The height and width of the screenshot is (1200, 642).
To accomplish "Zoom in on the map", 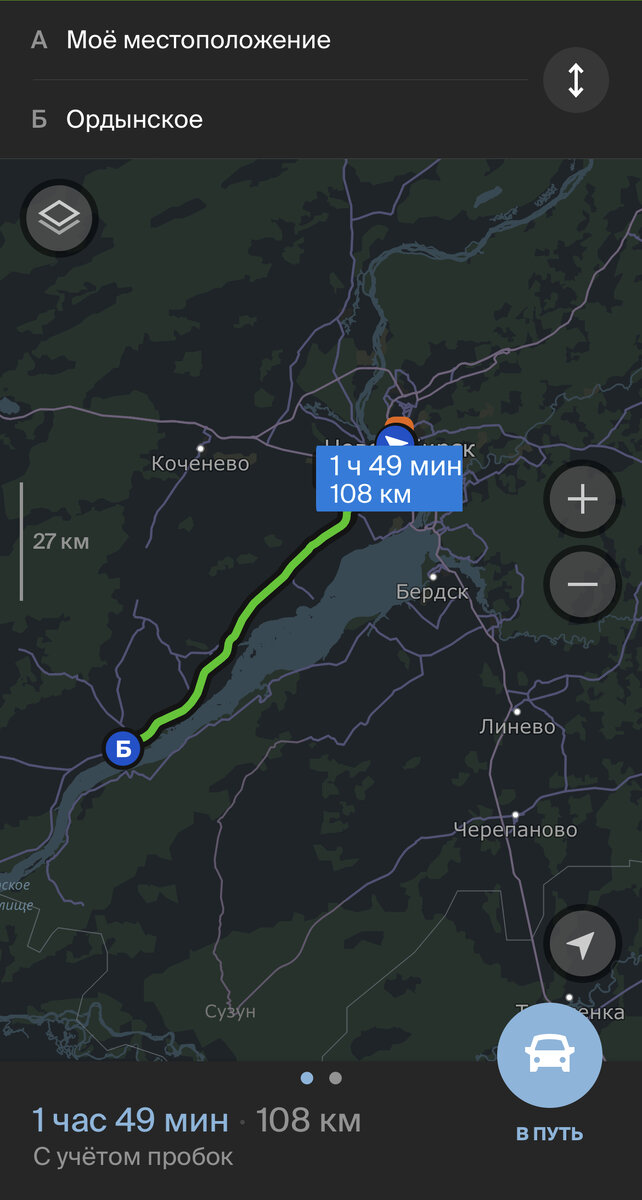I will (582, 499).
